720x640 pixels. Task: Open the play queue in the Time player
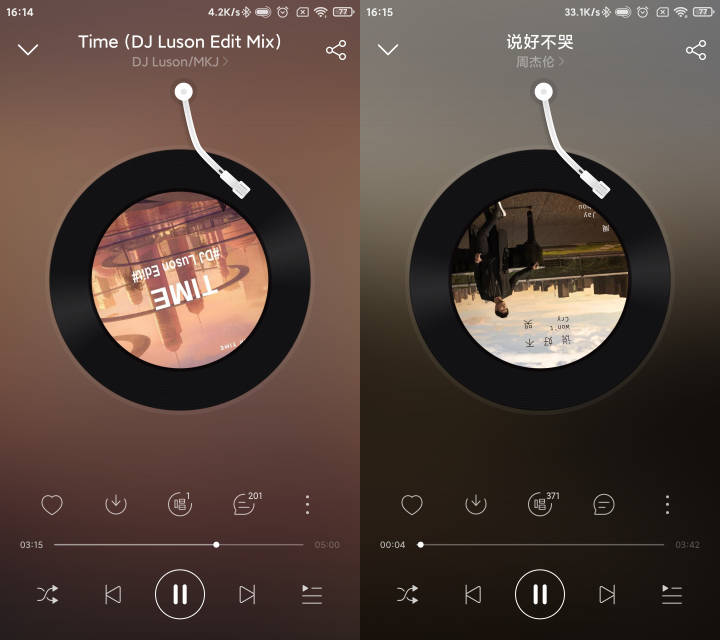311,595
